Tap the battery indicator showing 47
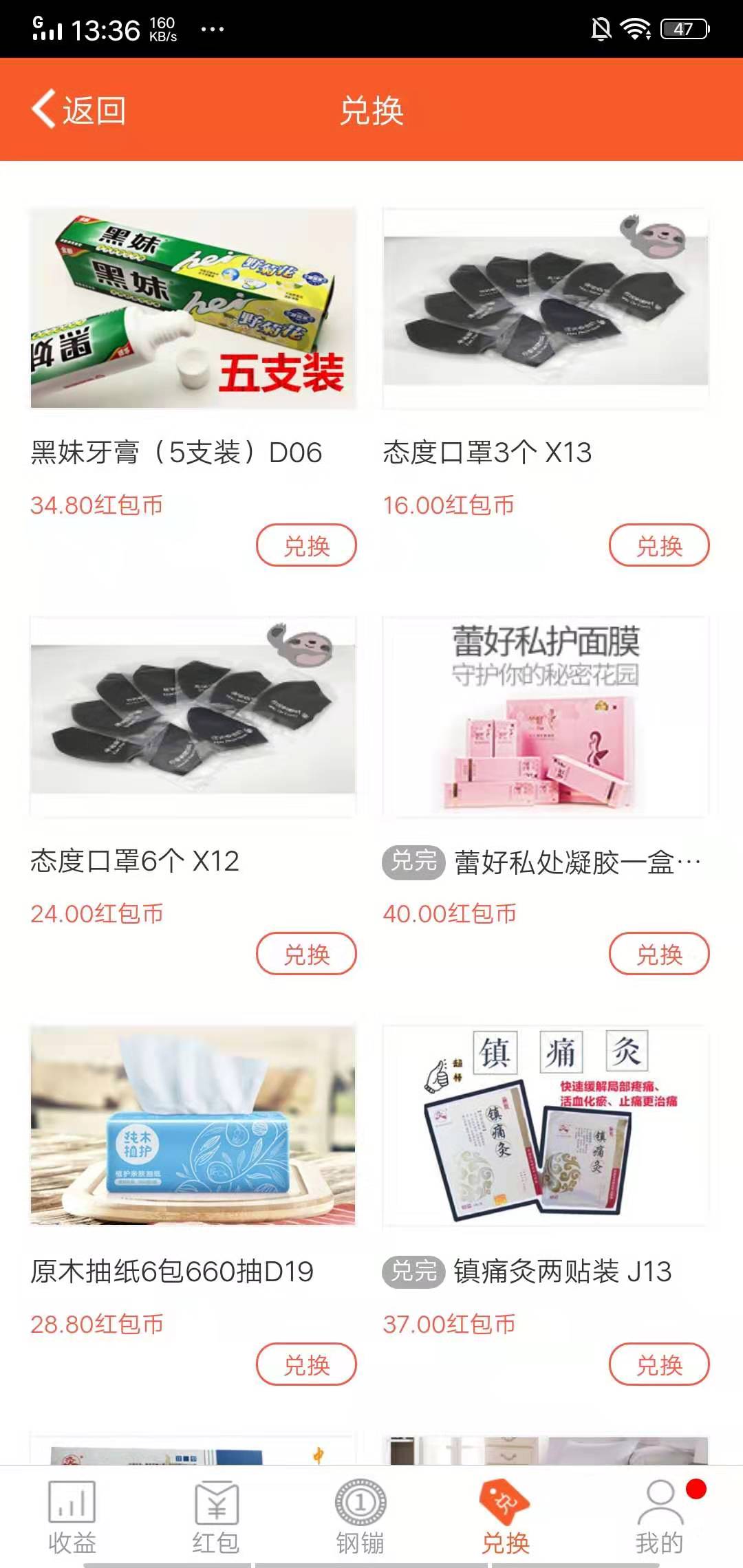The image size is (743, 1568). [x=684, y=28]
